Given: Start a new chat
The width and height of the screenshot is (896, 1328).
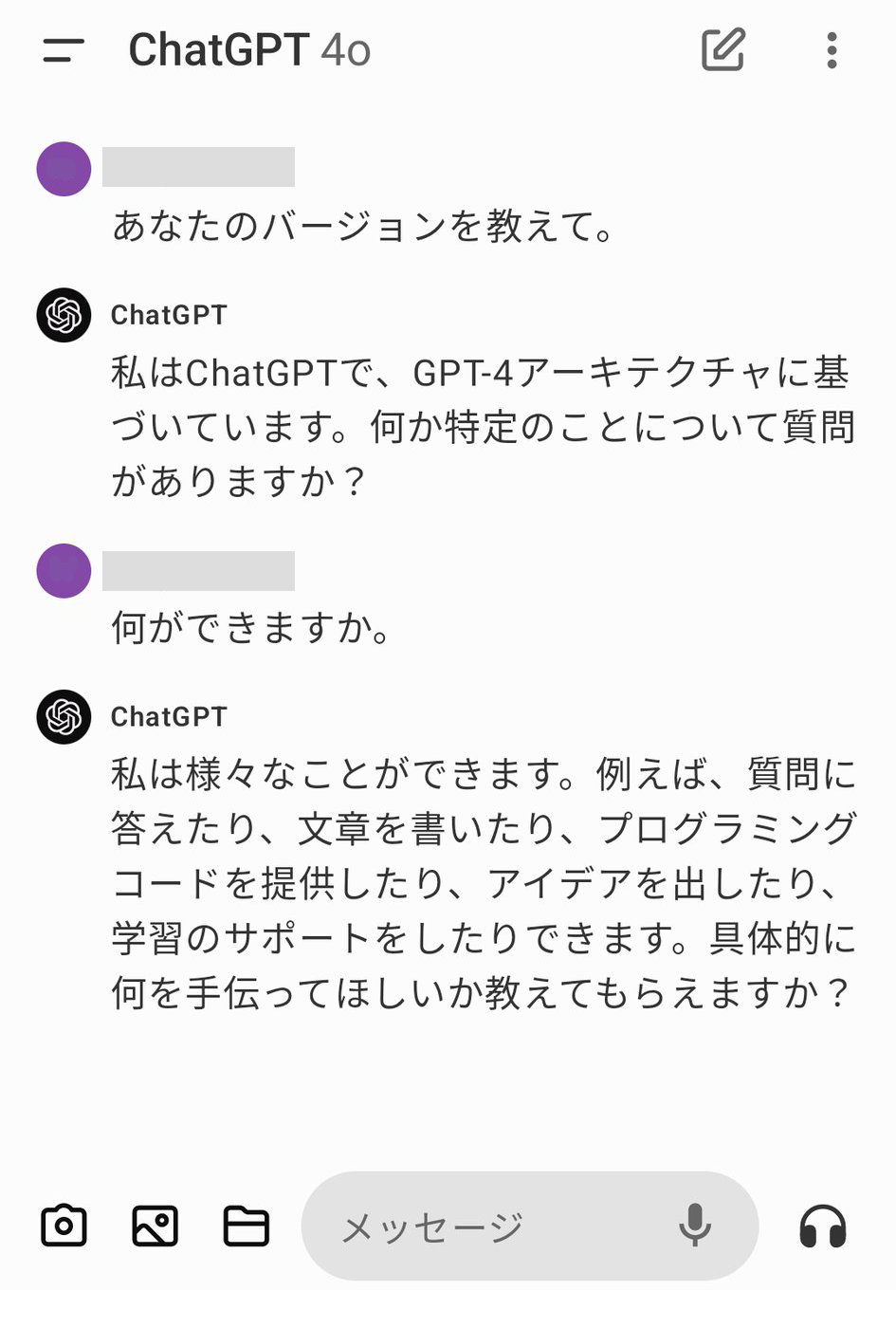Looking at the screenshot, I should (722, 50).
